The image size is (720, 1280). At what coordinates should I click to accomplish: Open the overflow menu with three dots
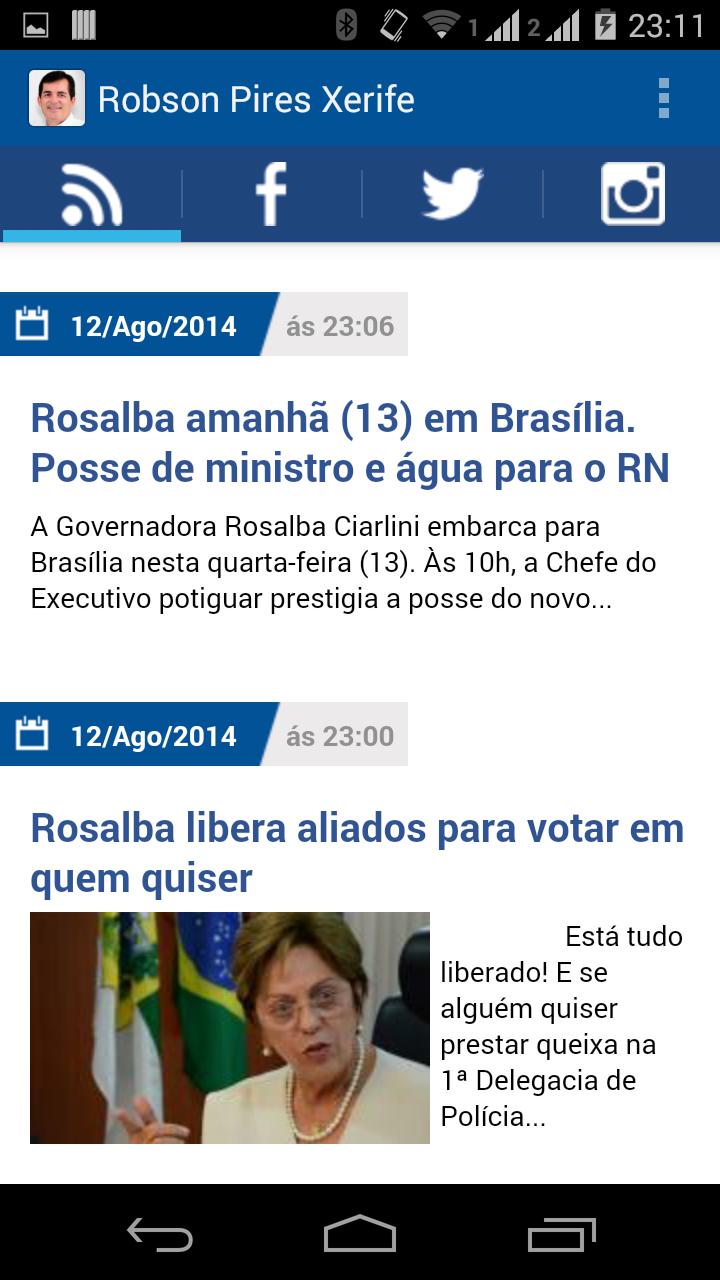661,97
